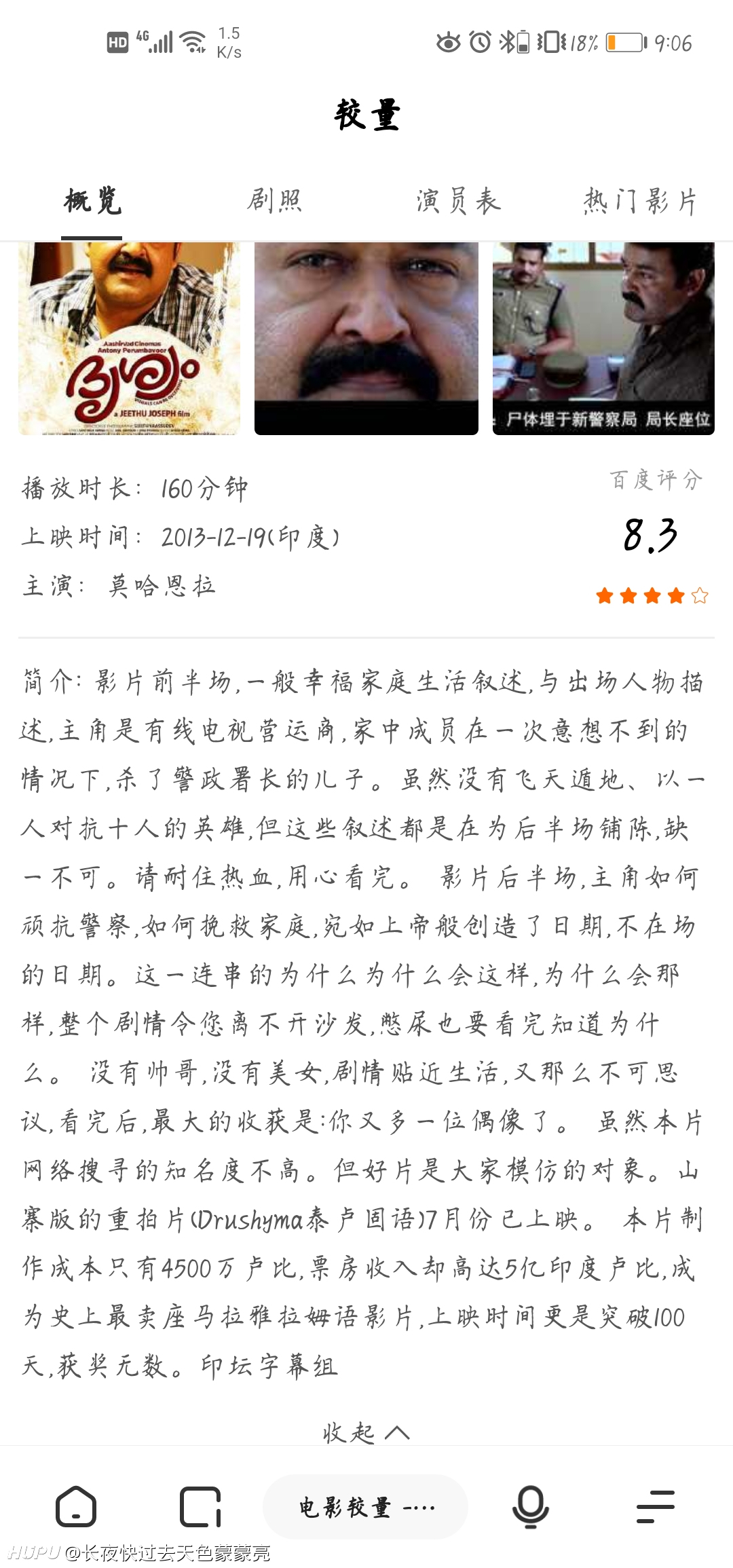Select the 热门影片 tab

(641, 201)
